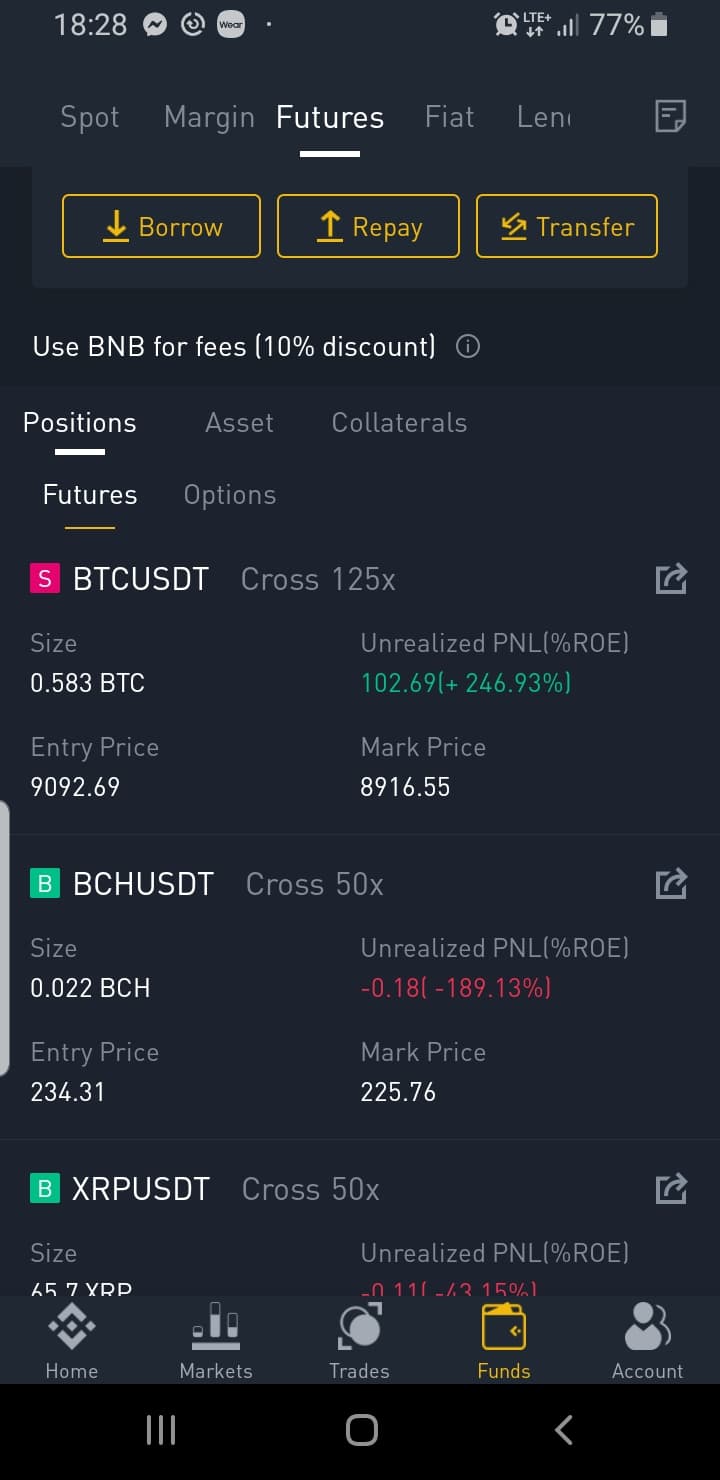Switch to the Fiat tab
The height and width of the screenshot is (1480, 720).
(449, 117)
